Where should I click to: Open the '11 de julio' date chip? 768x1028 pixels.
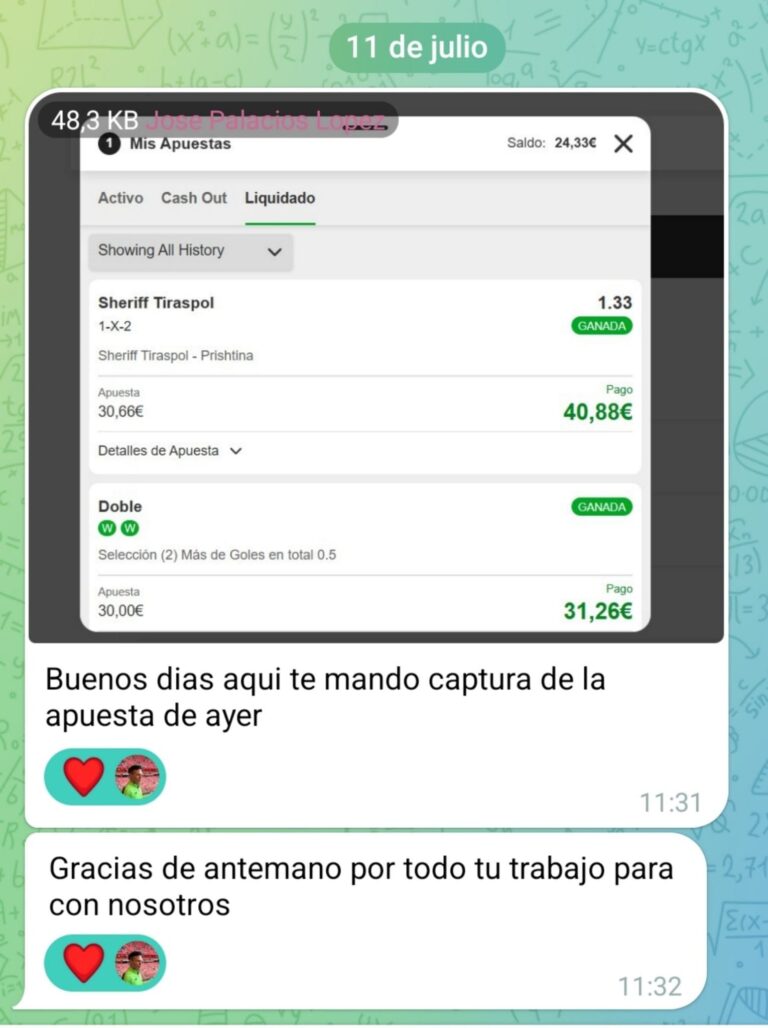pyautogui.click(x=417, y=47)
